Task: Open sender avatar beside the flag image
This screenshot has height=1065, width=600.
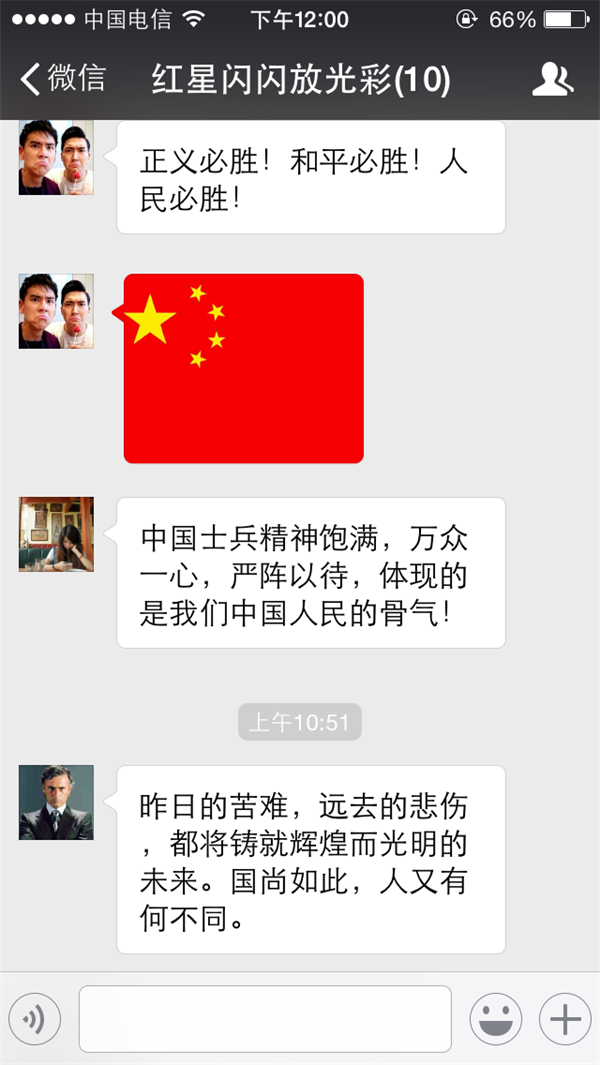Action: (56, 311)
